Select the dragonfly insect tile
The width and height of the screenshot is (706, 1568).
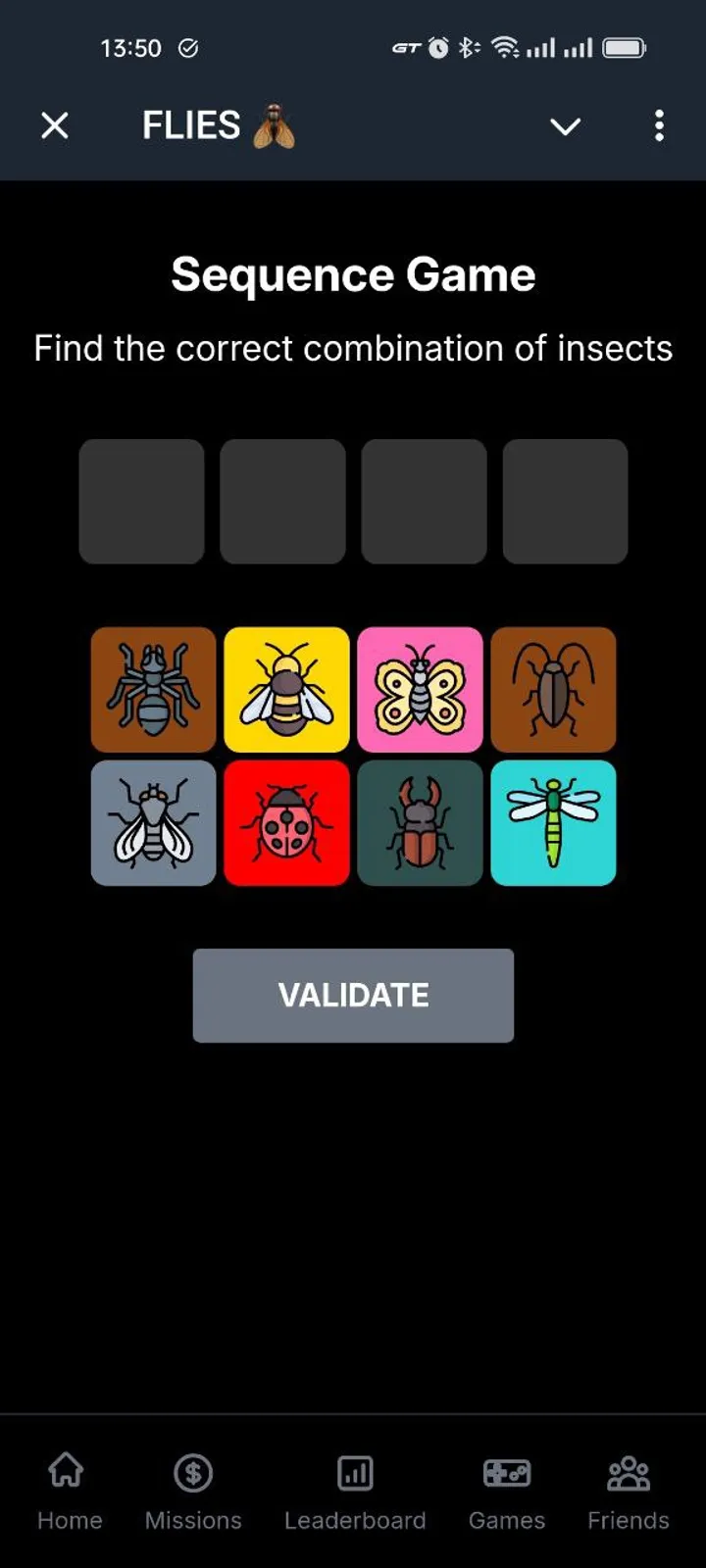tap(553, 822)
